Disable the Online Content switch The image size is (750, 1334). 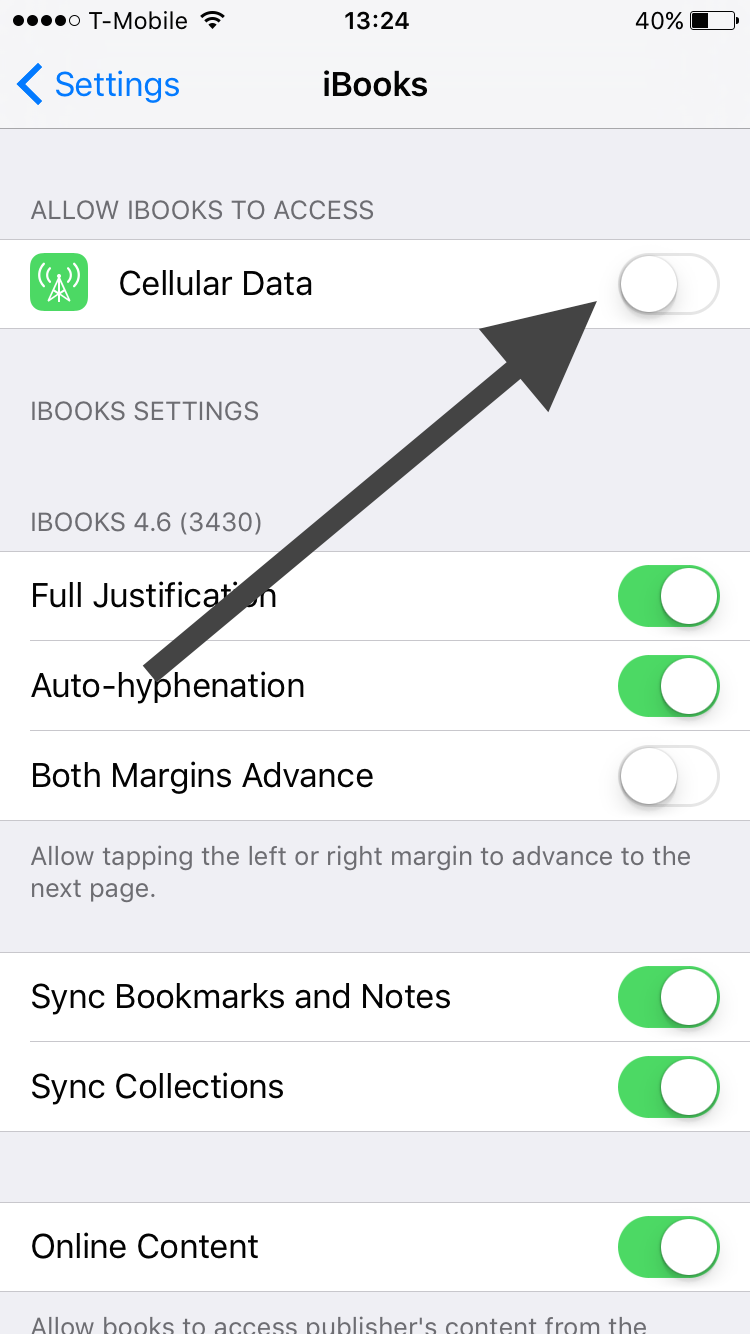668,1247
